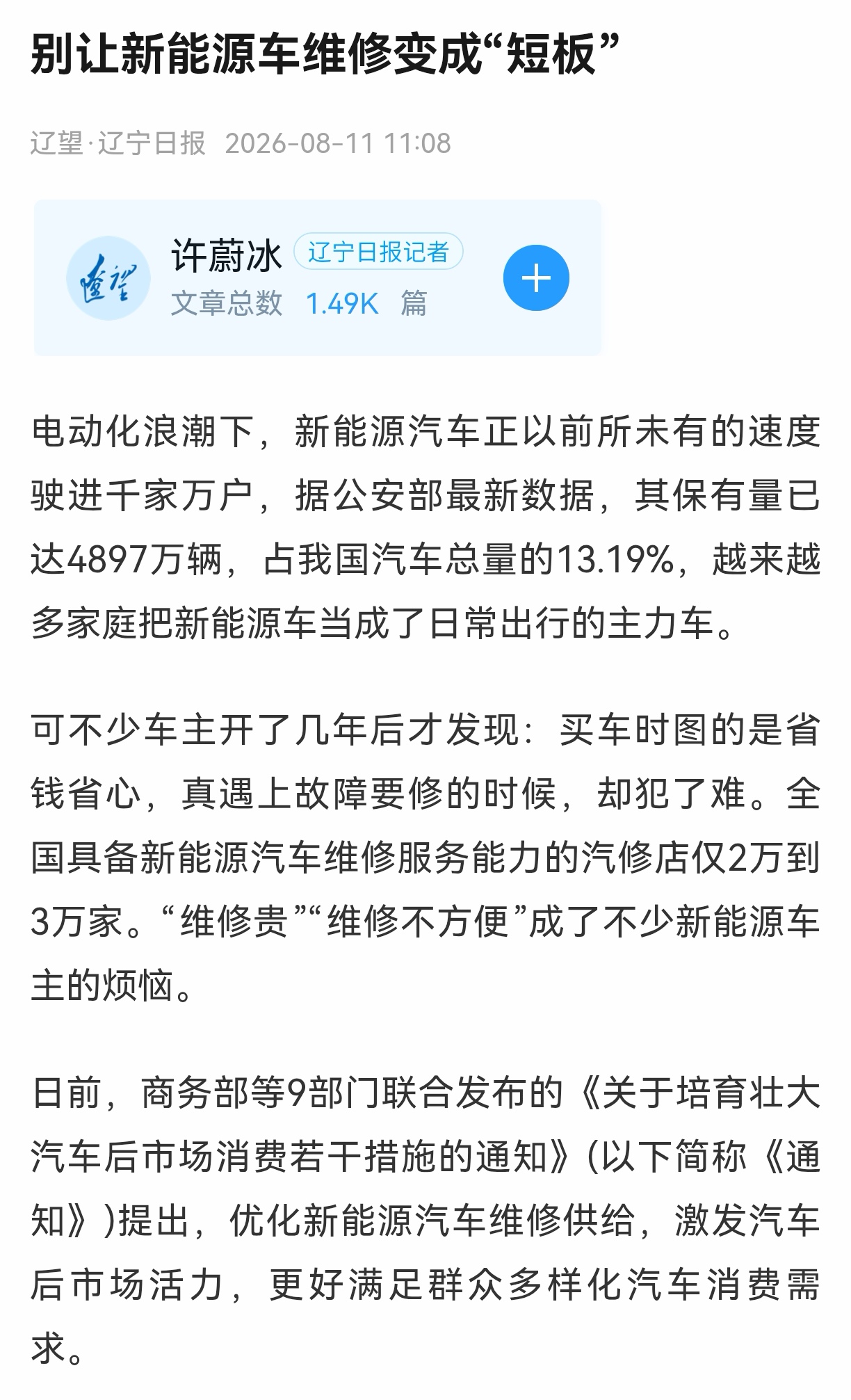Follow author 许蔚冰 with the plus button
Screen dimensions: 851x1400
click(536, 278)
